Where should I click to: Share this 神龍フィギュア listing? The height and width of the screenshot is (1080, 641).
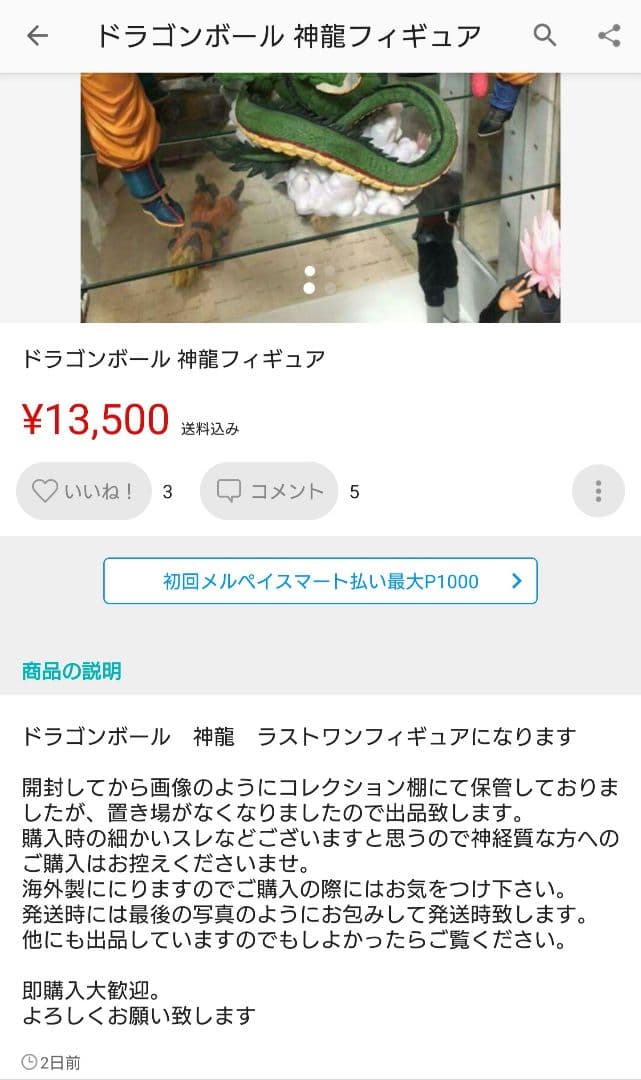tap(608, 36)
